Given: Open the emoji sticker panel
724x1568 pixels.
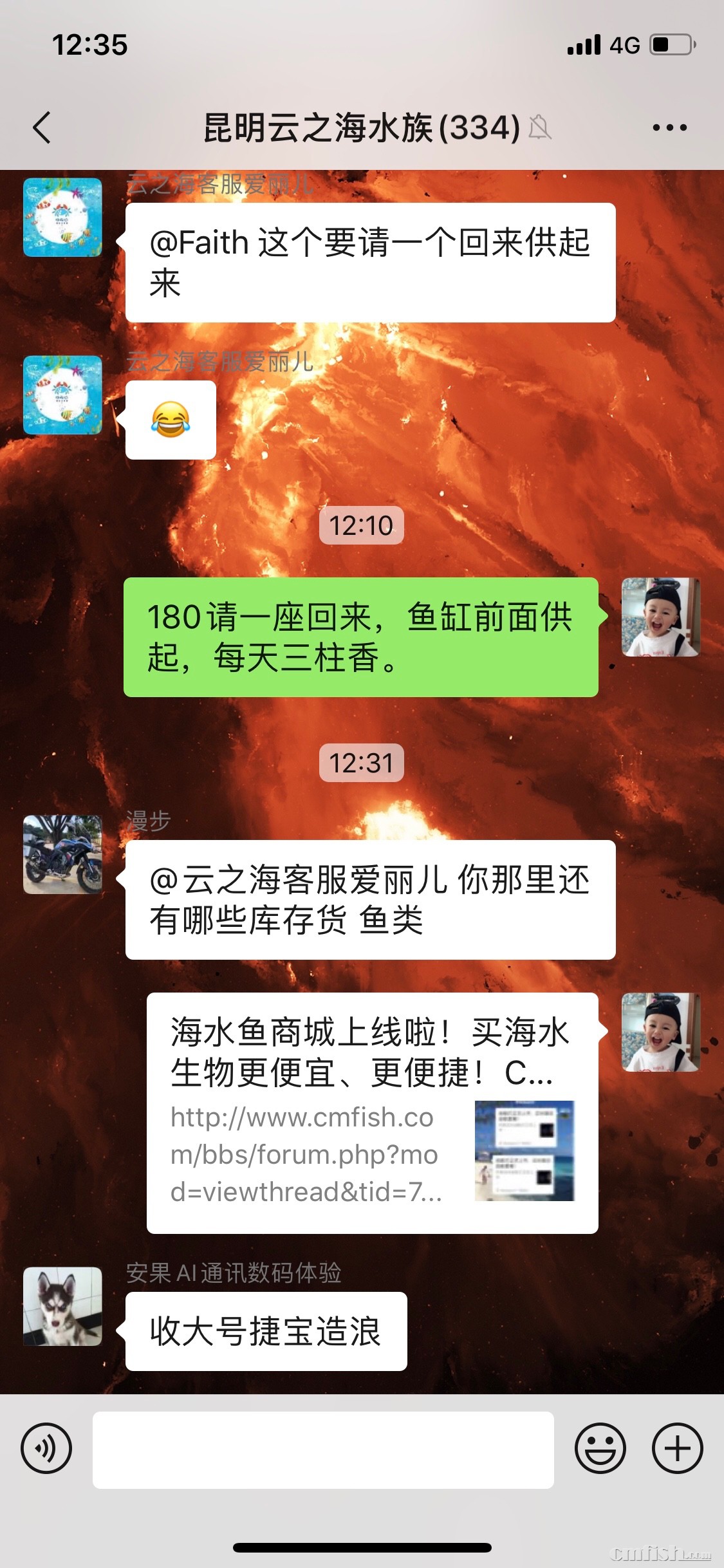Looking at the screenshot, I should pyautogui.click(x=600, y=1449).
